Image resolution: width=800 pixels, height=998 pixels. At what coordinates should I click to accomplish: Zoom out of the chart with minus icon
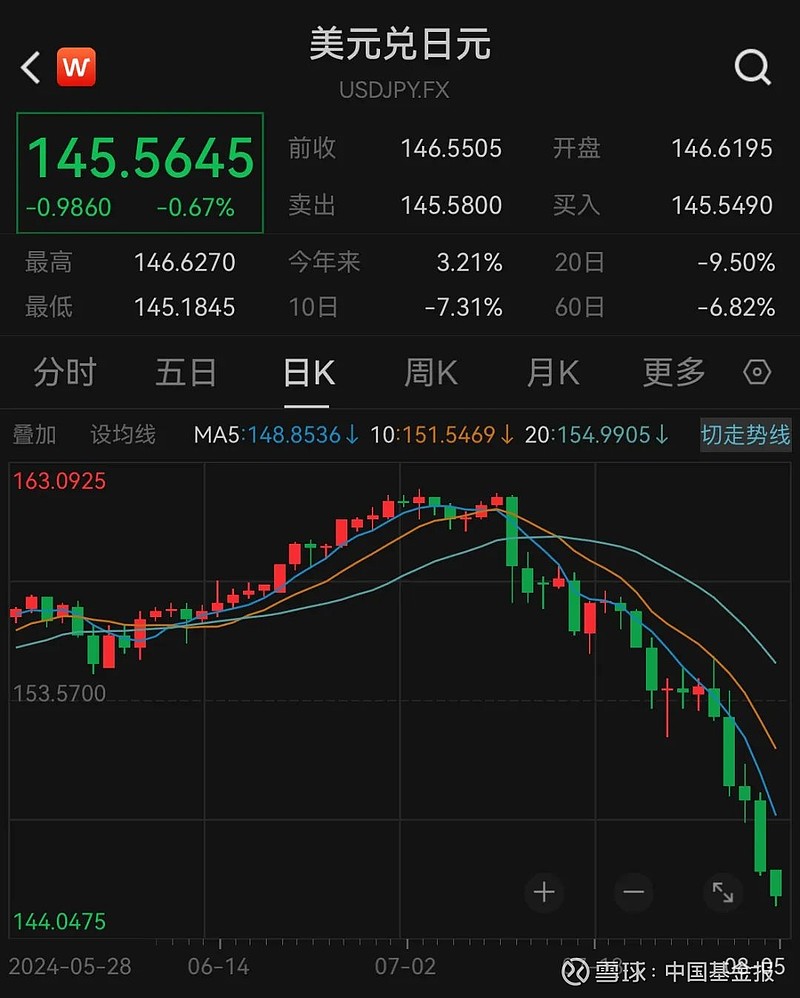click(x=632, y=891)
